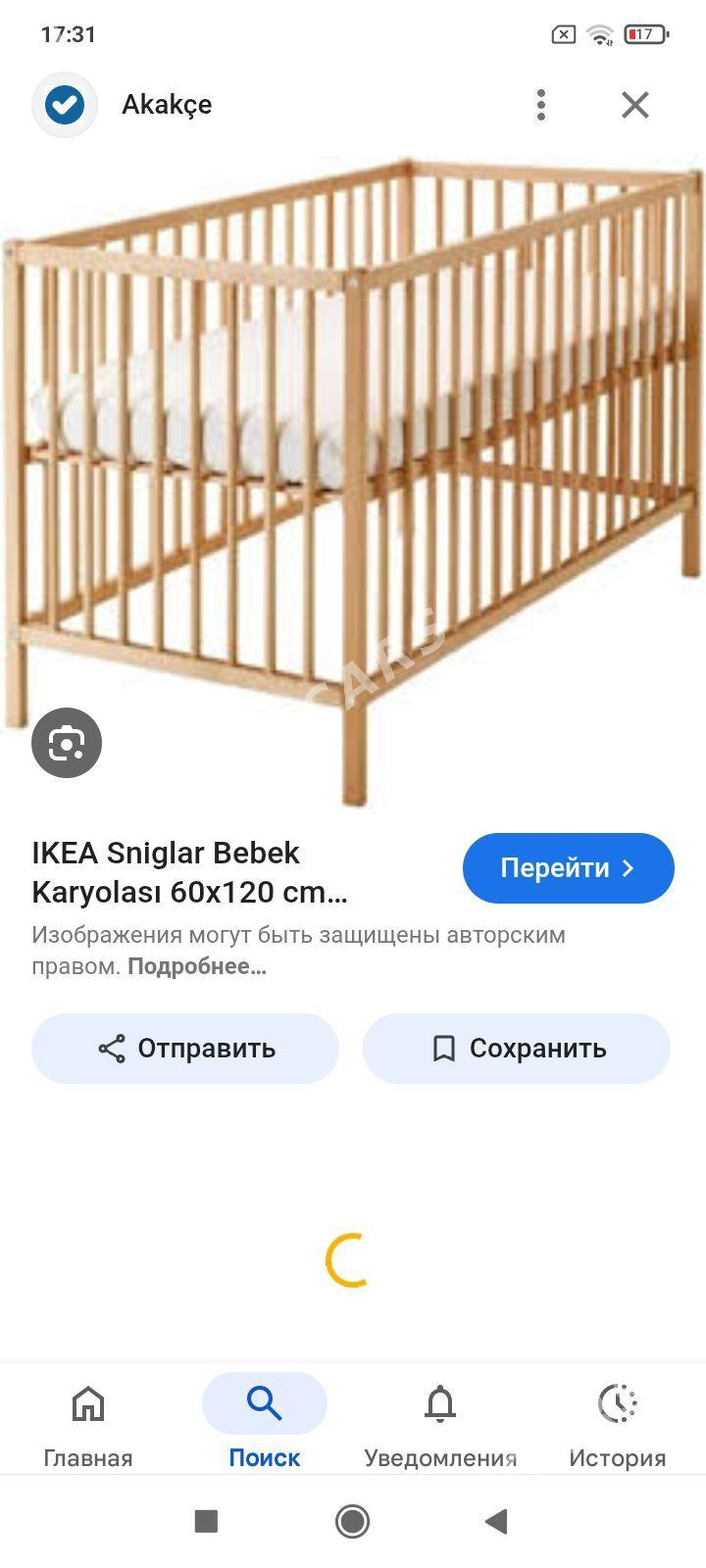Save the image with Сохранить
This screenshot has width=706, height=1568.
[x=517, y=1049]
